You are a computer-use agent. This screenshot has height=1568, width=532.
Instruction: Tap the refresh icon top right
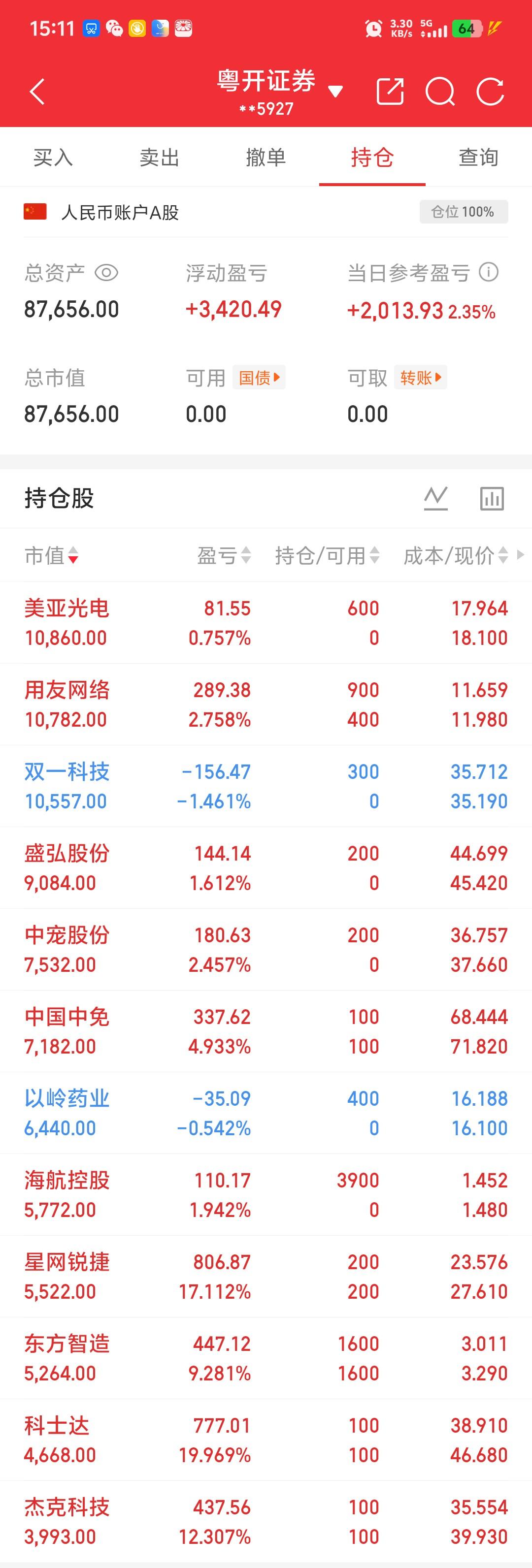(x=491, y=92)
